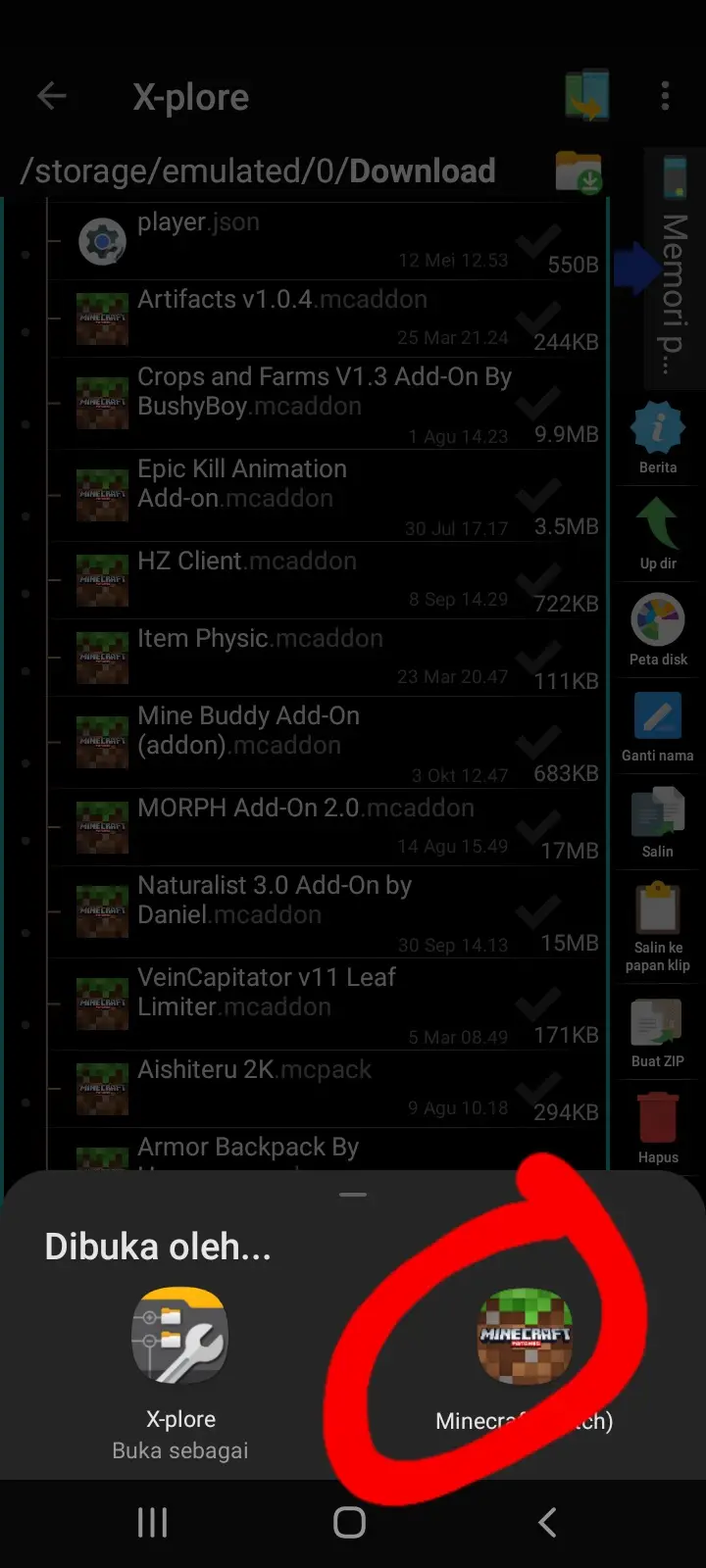This screenshot has width=706, height=1568.
Task: Tap Salin to copy the file
Action: [658, 821]
